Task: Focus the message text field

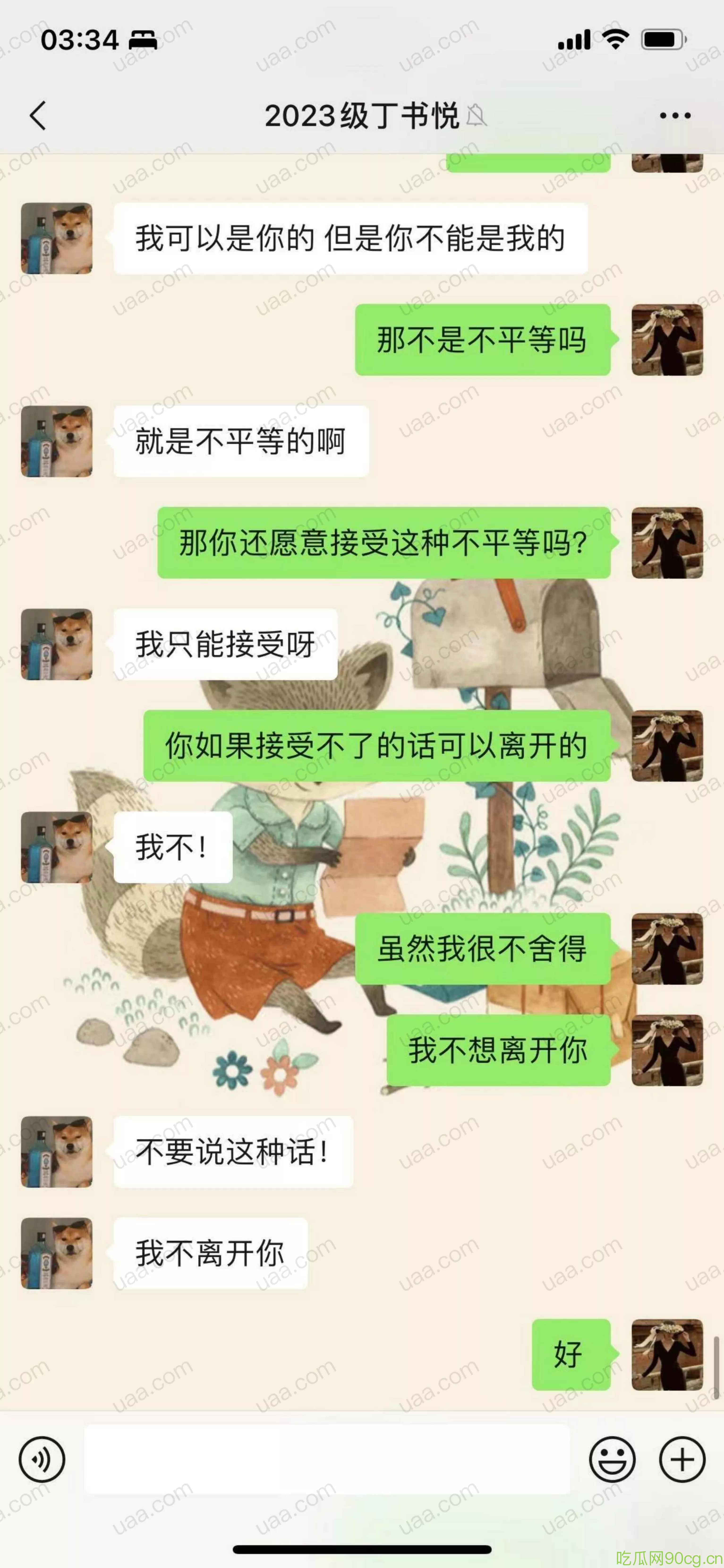Action: point(327,1459)
